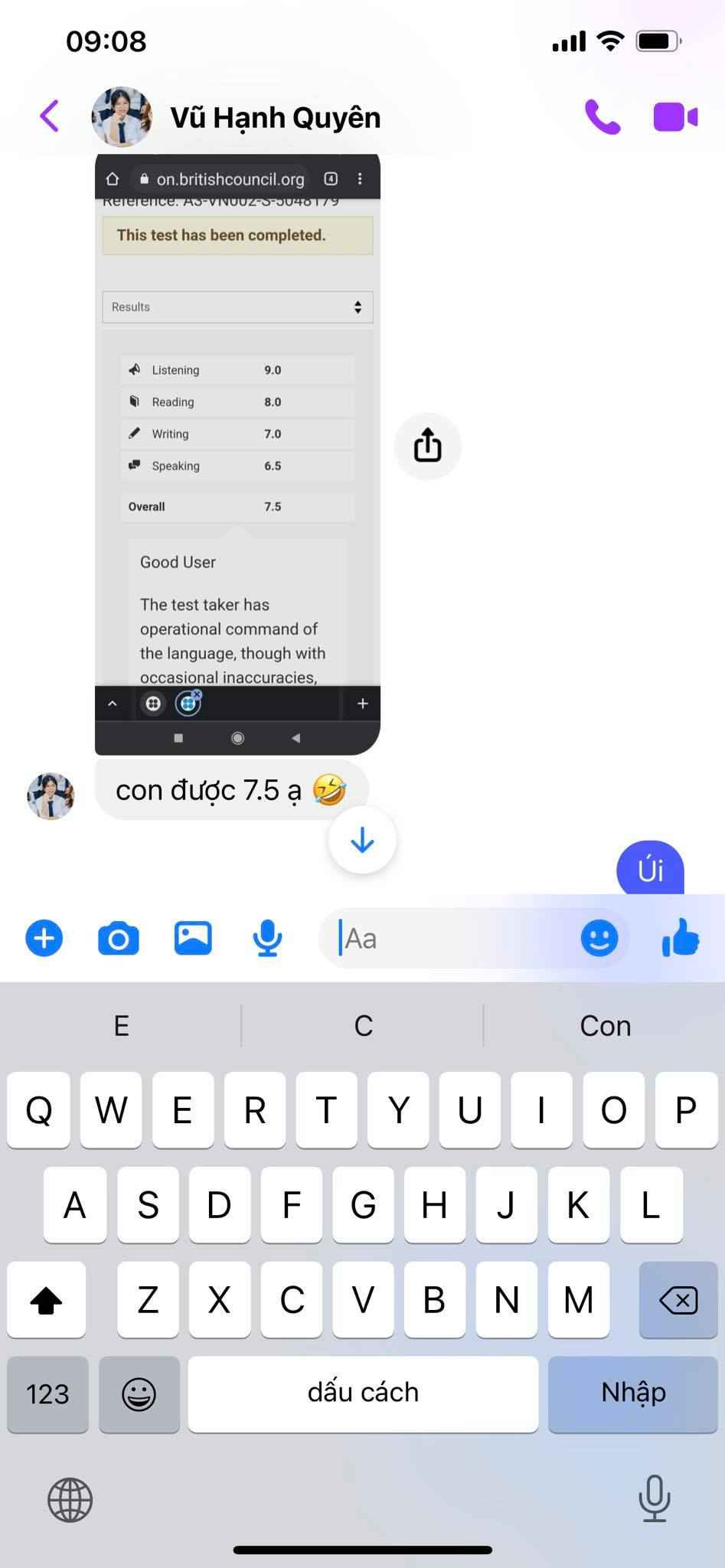
Task: Open Vũ Hạnh Quyên's profile from header
Action: point(274,117)
